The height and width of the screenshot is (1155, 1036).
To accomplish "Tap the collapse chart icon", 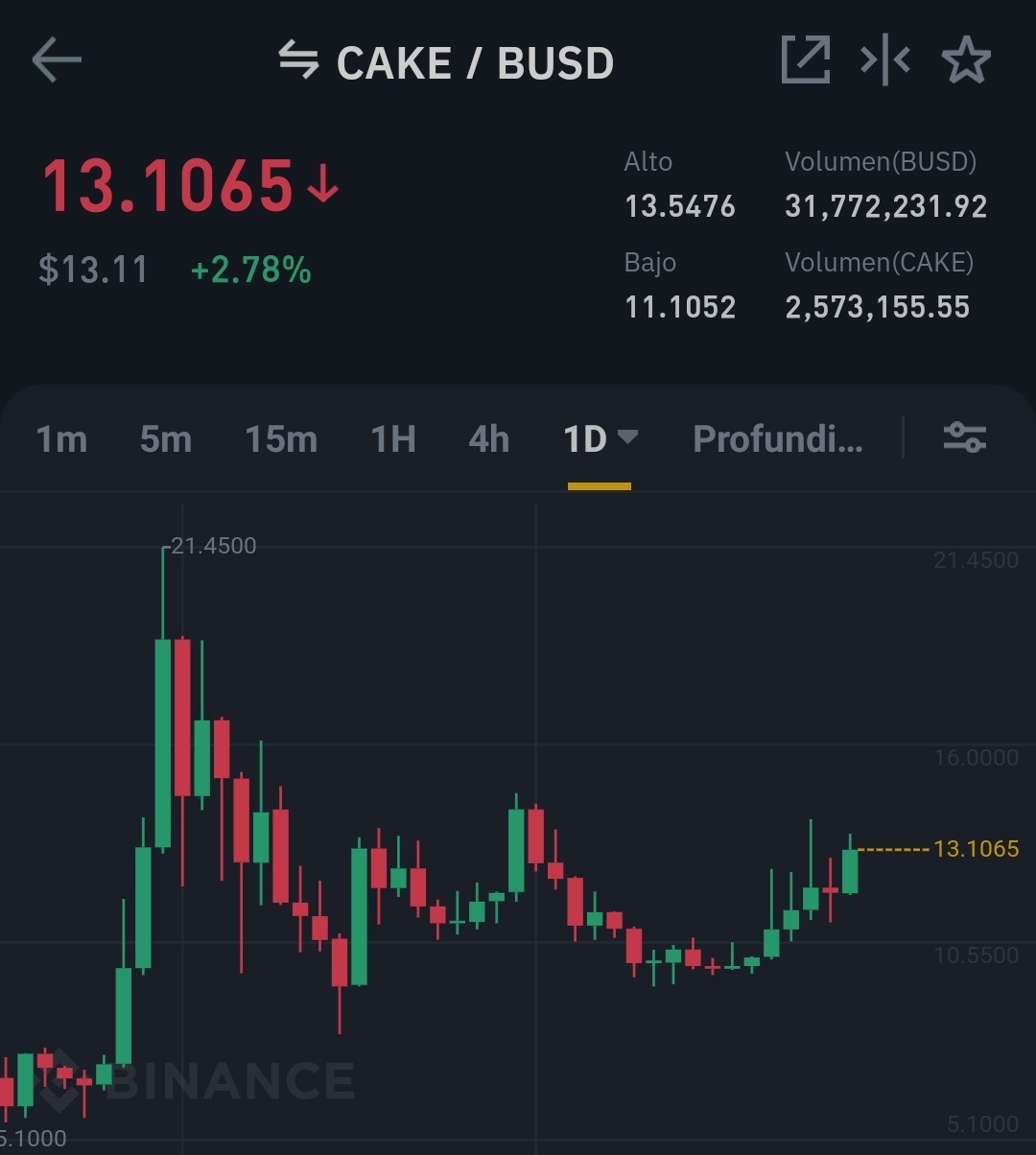I will pos(884,60).
